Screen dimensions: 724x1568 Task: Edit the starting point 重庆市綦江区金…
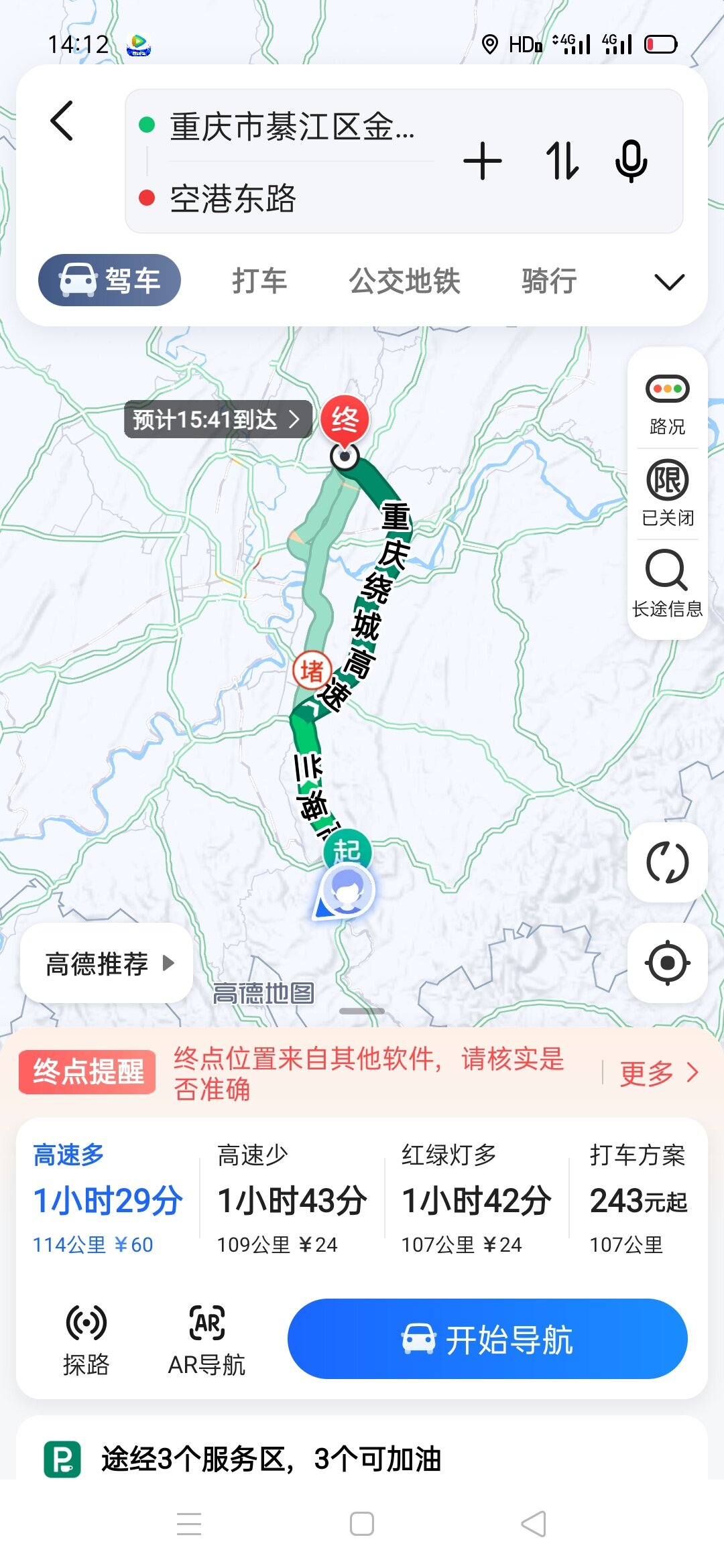[x=292, y=126]
